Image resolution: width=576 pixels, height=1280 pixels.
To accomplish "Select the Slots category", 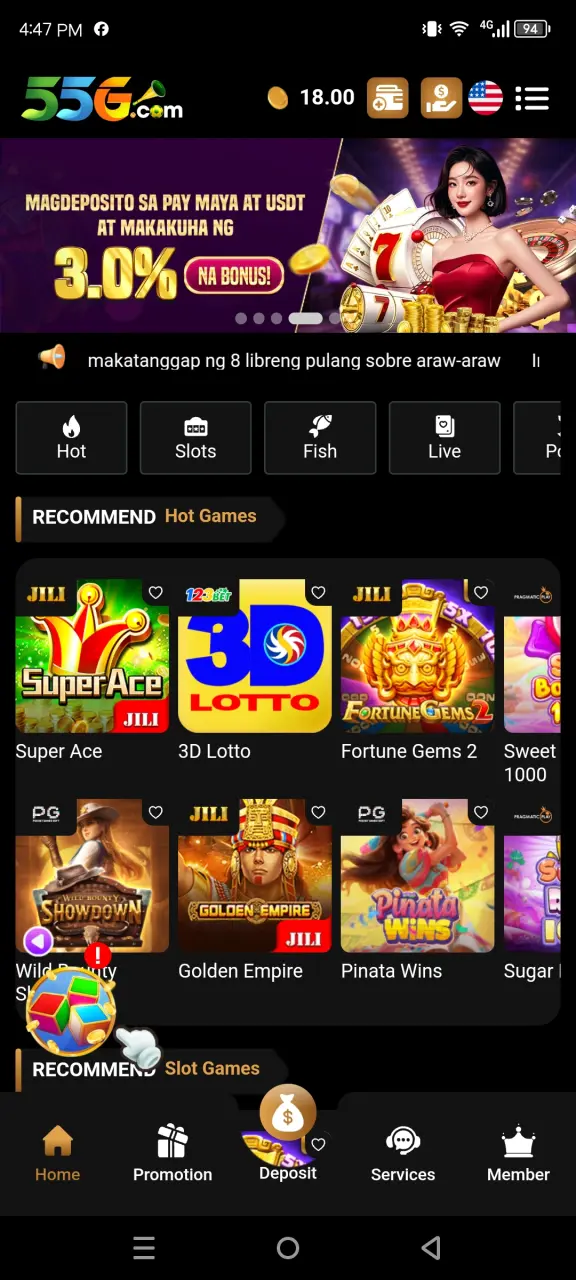I will pos(196,437).
